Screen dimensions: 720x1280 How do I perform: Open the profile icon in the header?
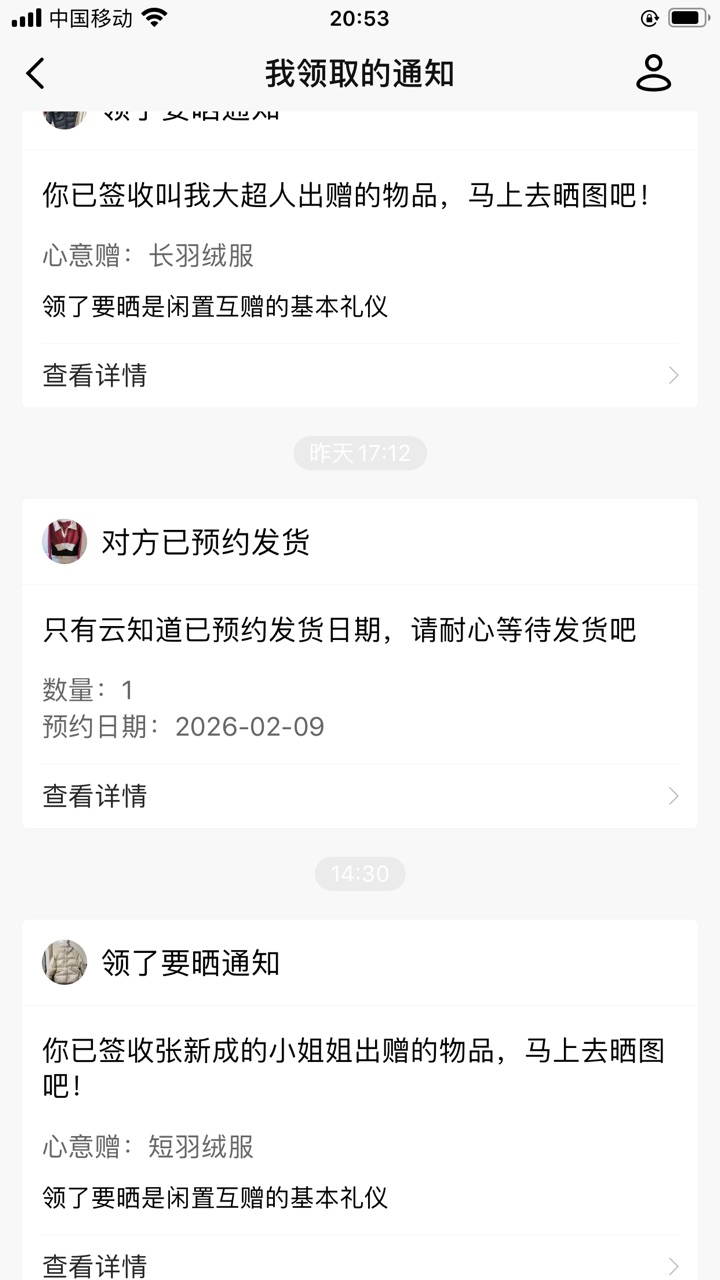point(654,74)
